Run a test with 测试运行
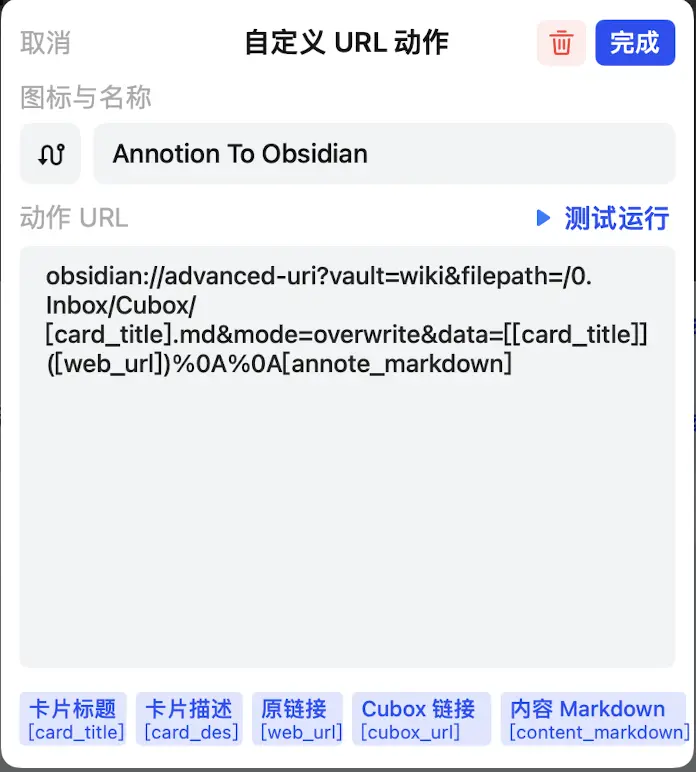 click(602, 218)
